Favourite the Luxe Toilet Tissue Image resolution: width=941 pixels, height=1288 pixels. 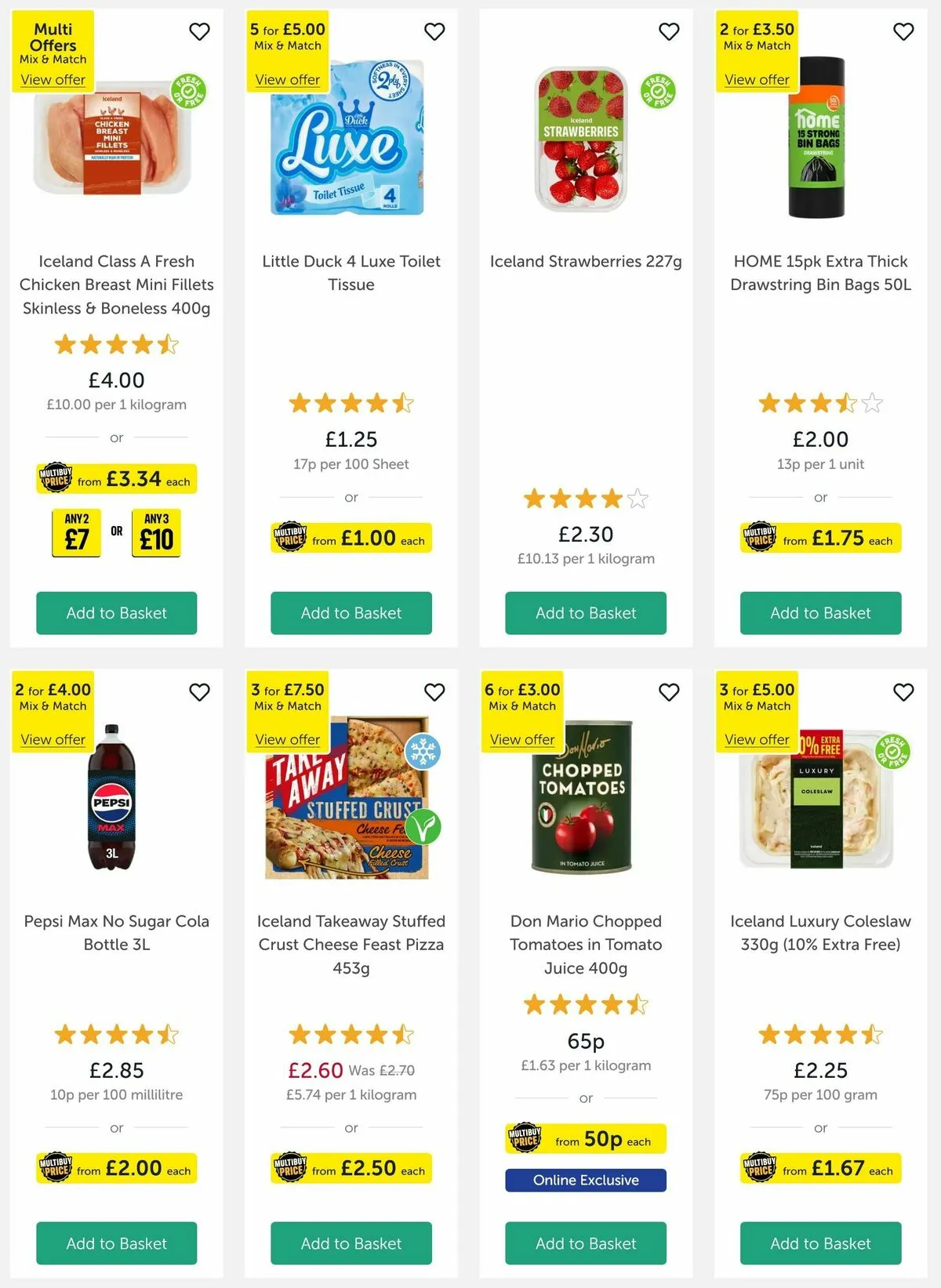point(434,31)
